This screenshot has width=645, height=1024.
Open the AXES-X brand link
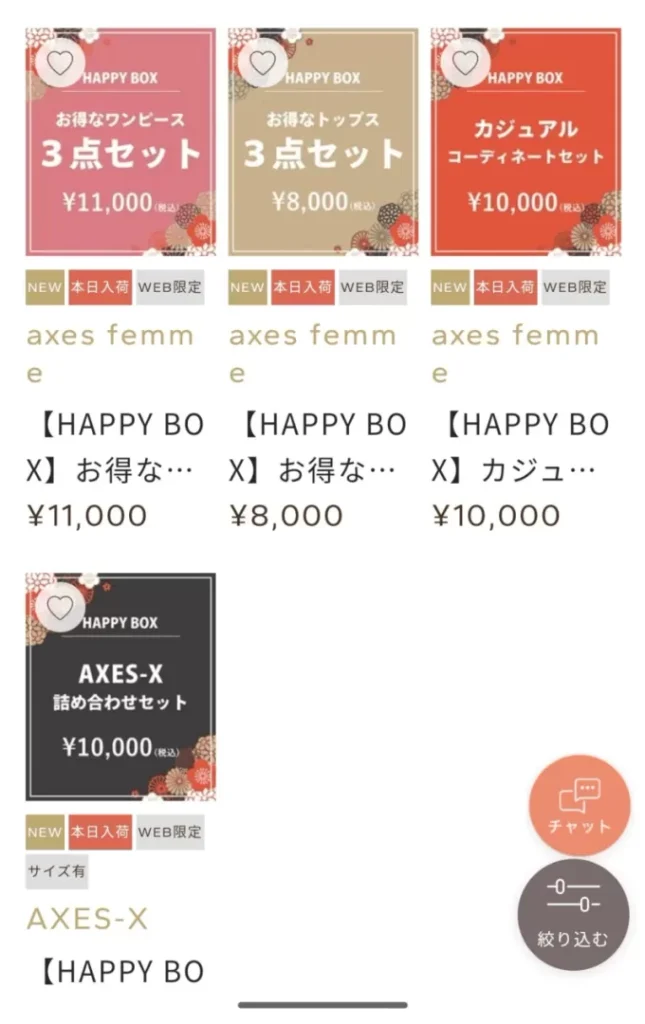point(87,918)
